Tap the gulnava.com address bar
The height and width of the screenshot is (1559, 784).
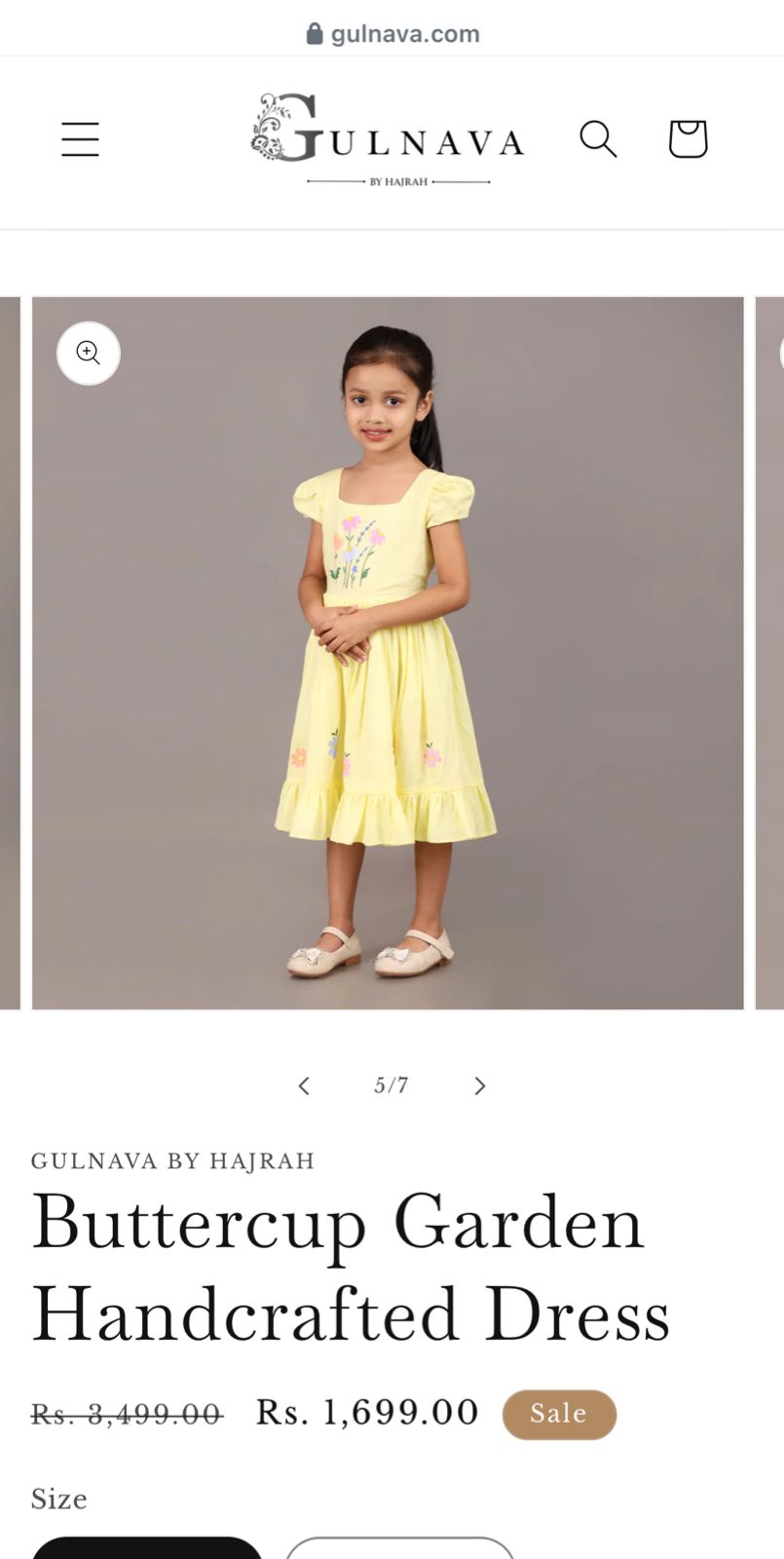click(x=392, y=34)
